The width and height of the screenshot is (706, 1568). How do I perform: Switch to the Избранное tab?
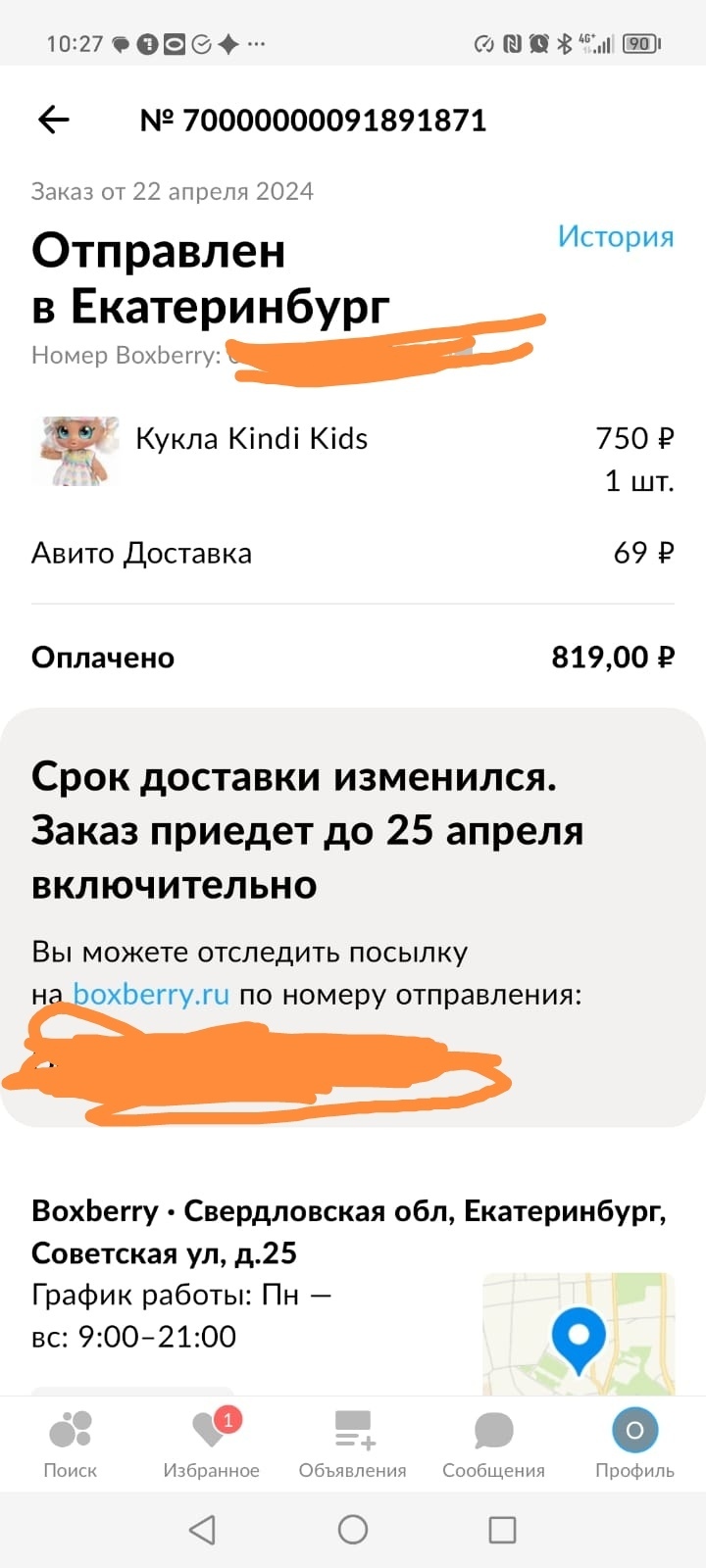(211, 1444)
